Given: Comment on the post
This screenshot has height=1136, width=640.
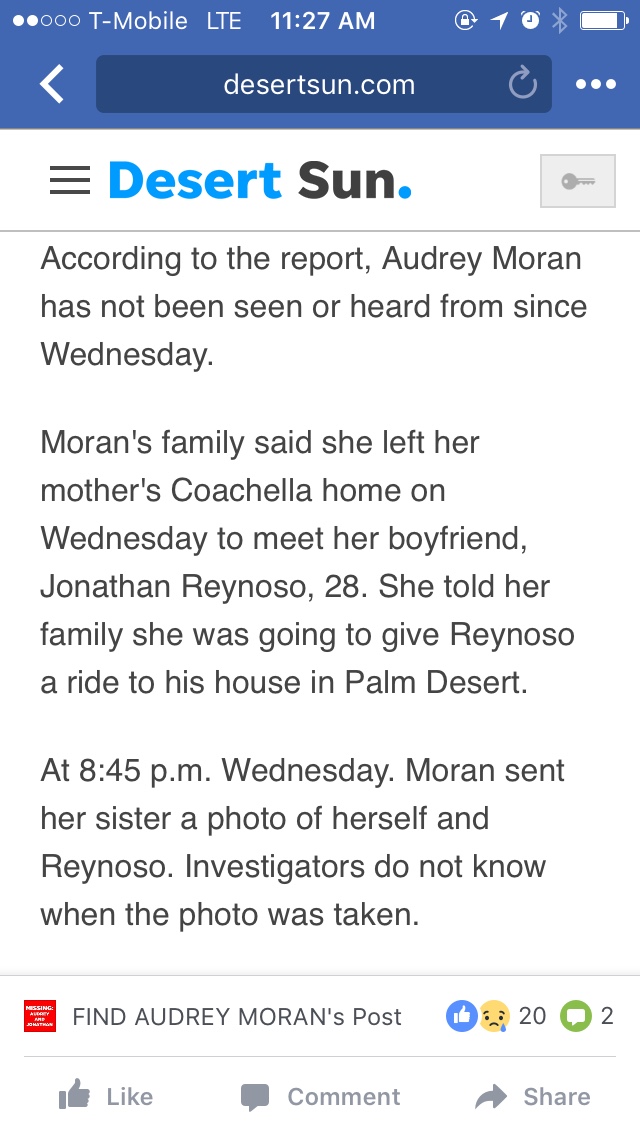Looking at the screenshot, I should pyautogui.click(x=320, y=1096).
